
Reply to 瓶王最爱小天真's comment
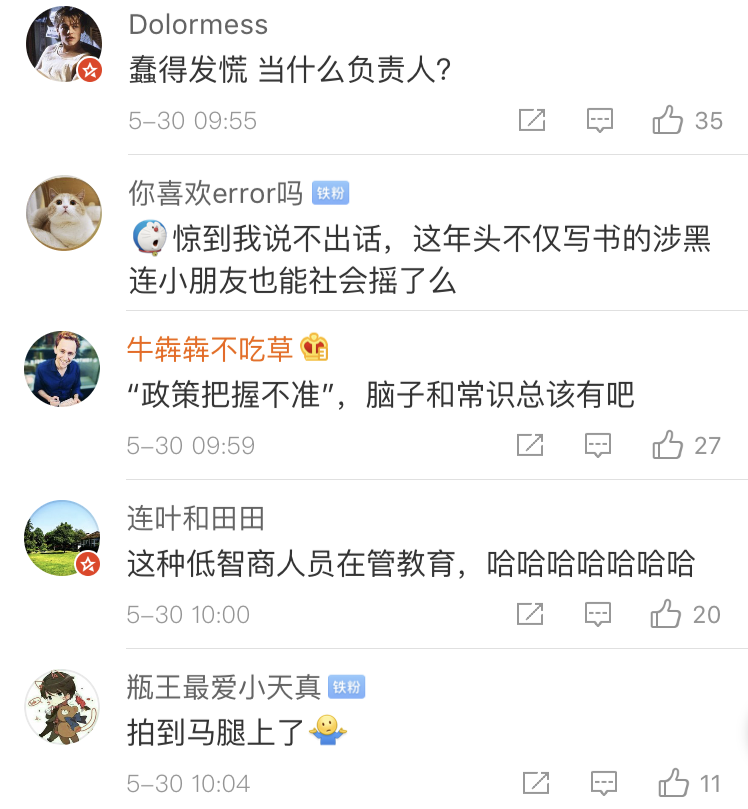click(x=603, y=782)
